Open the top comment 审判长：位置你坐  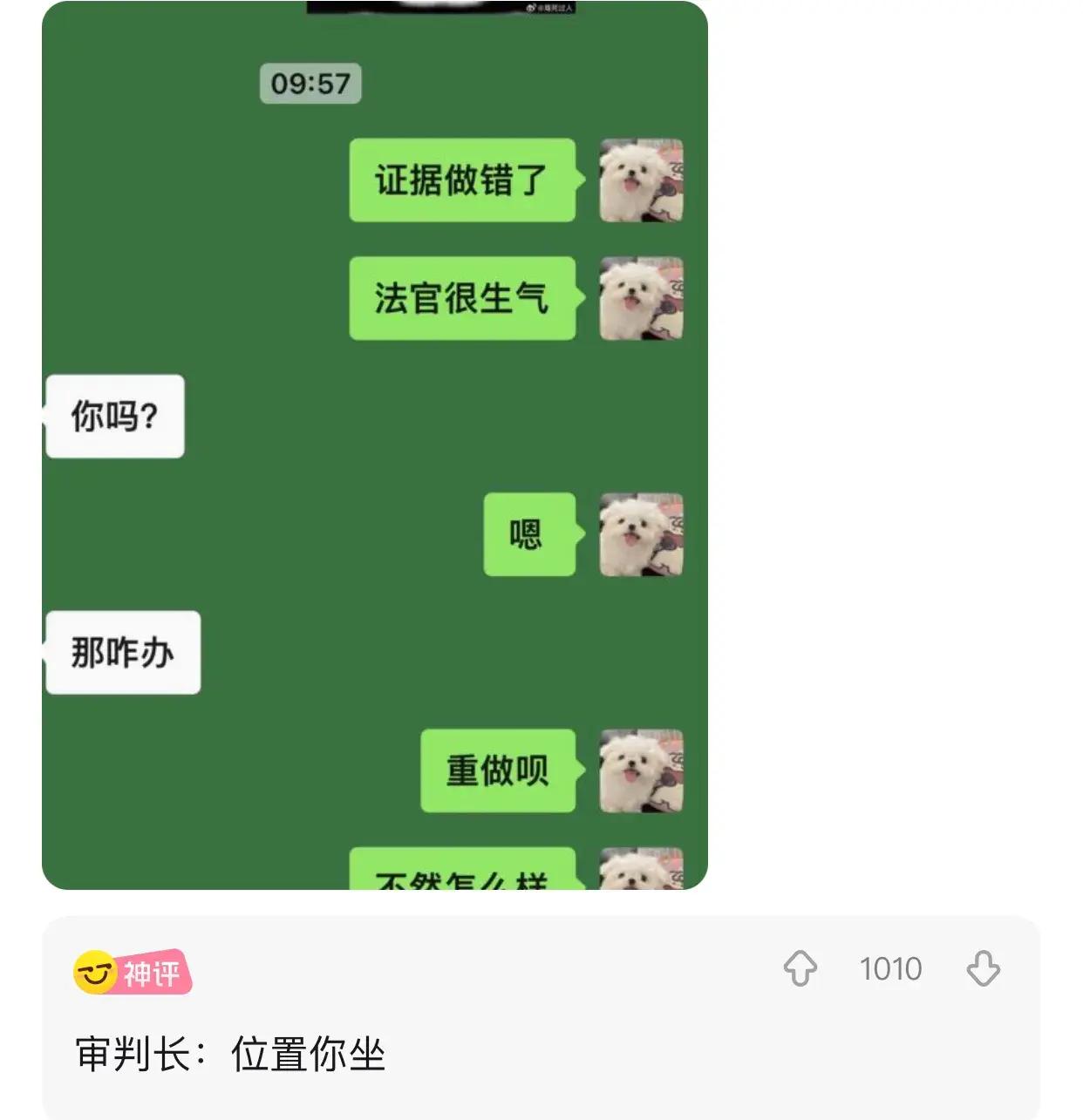coord(230,1055)
